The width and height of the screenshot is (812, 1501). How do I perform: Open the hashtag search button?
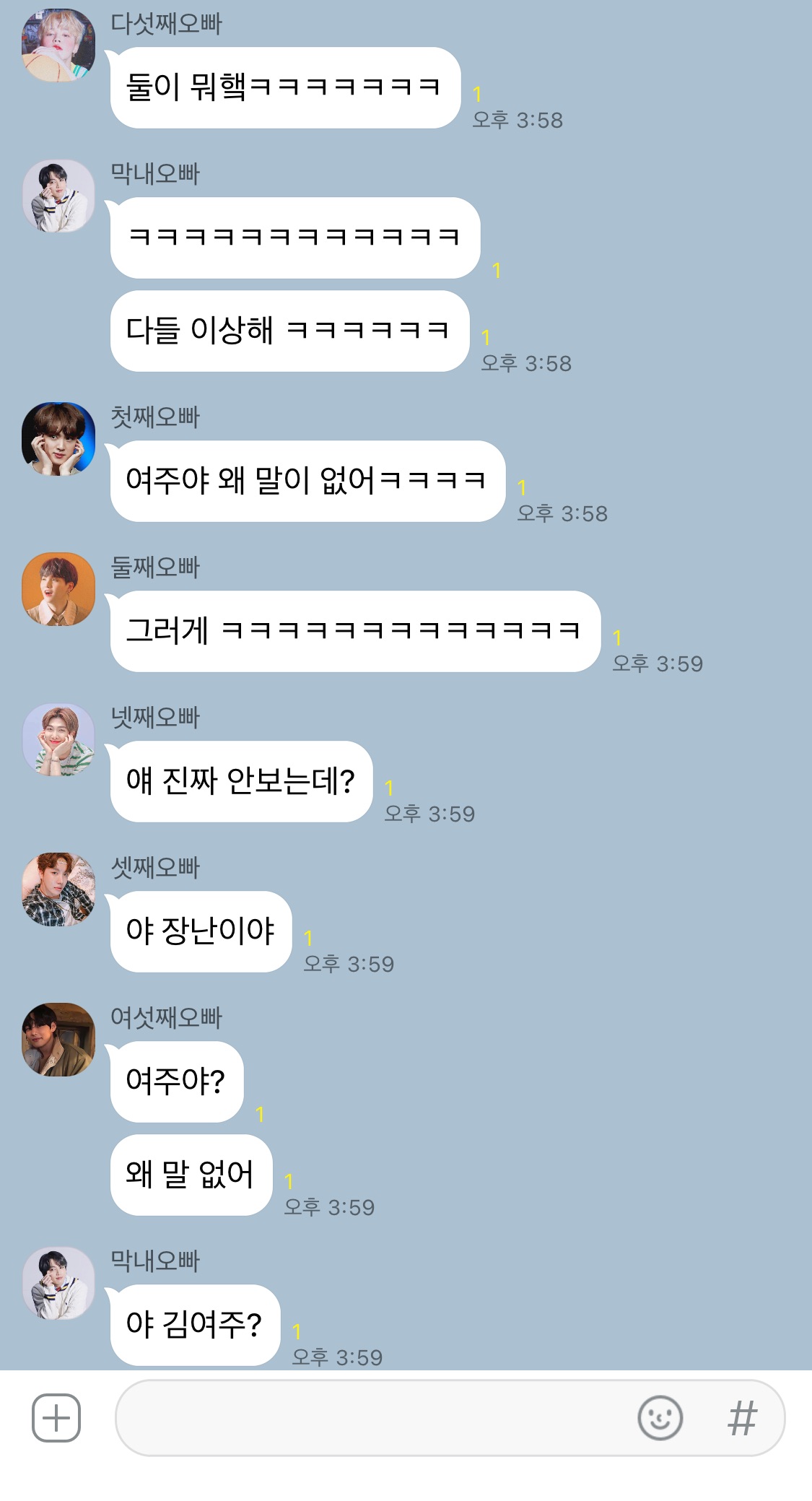(x=742, y=1418)
